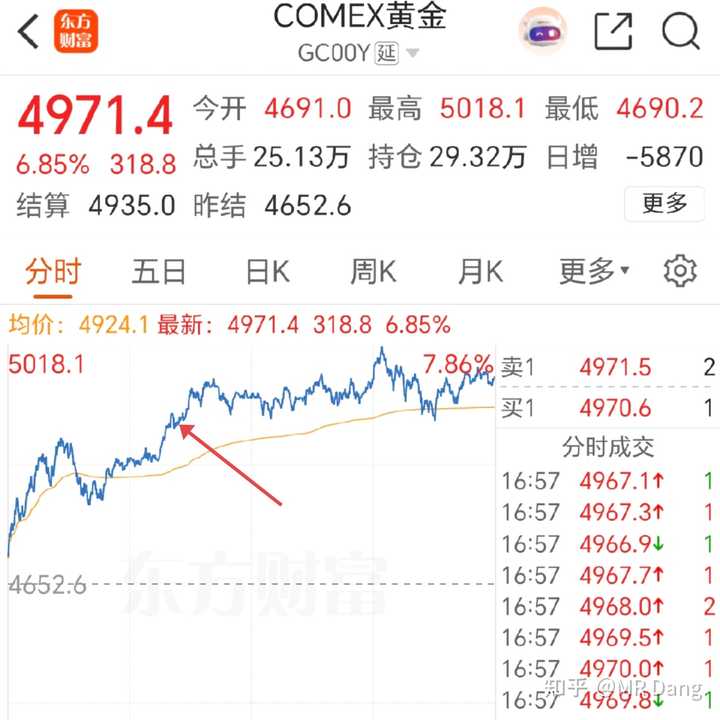Image resolution: width=720 pixels, height=720 pixels.
Task: Share this COMEX gold quote
Action: 613,32
